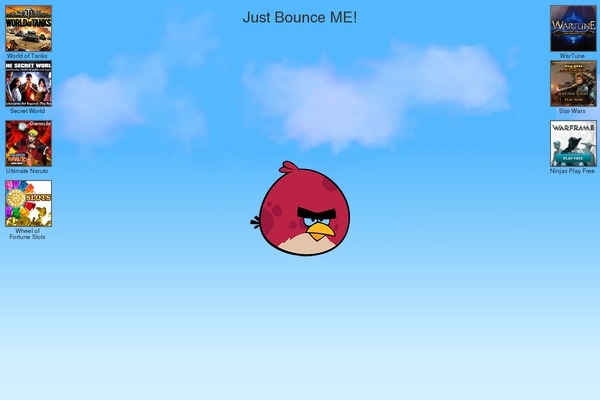The image size is (600, 400).
Task: Bounce the red angry bird
Action: click(298, 209)
